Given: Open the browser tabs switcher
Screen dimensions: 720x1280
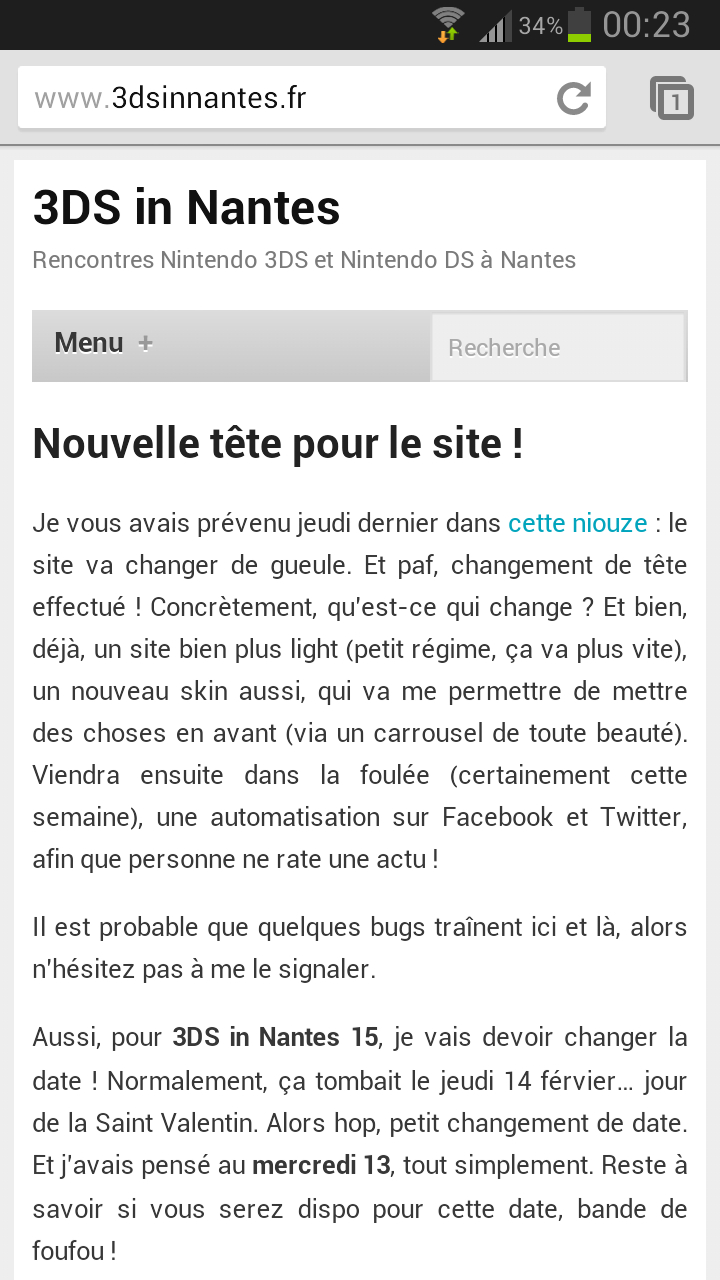Looking at the screenshot, I should (x=672, y=98).
